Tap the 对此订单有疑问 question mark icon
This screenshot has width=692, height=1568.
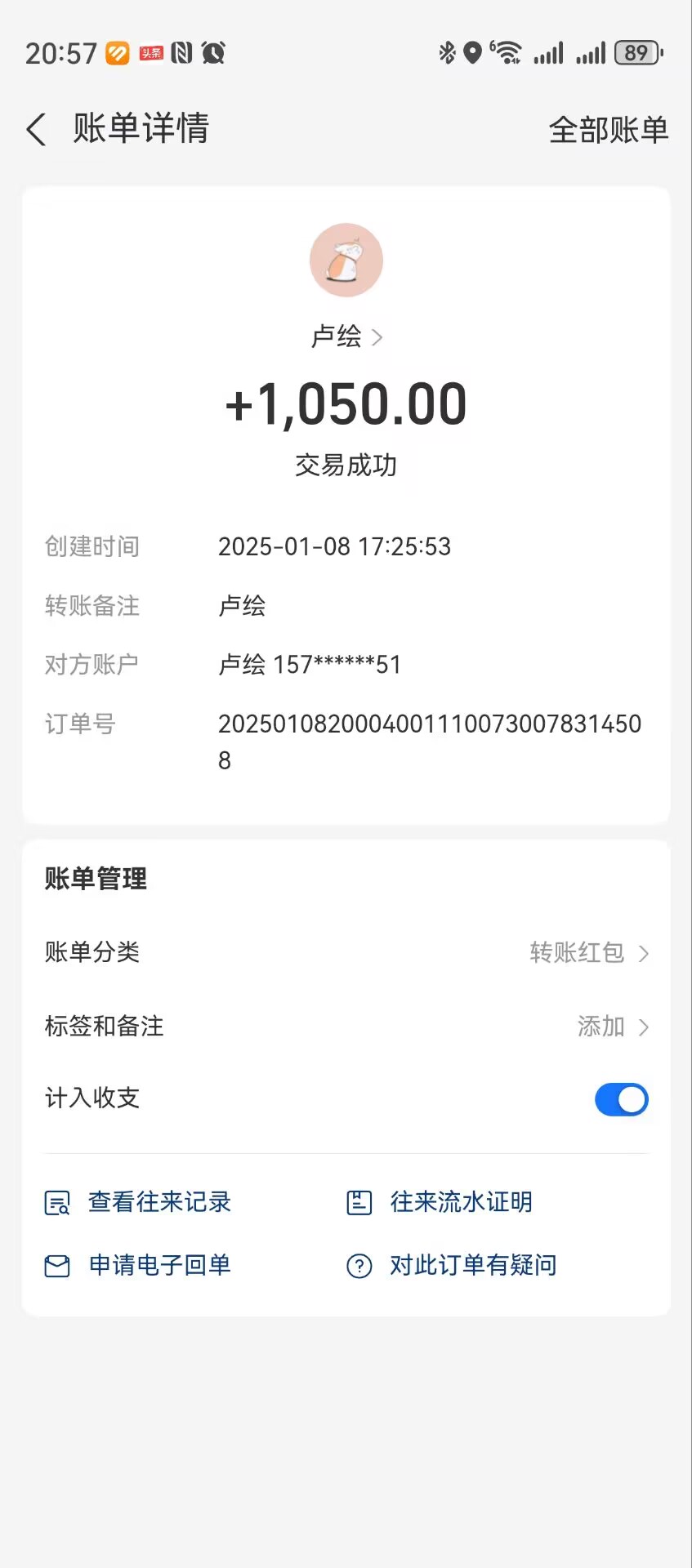(358, 1265)
